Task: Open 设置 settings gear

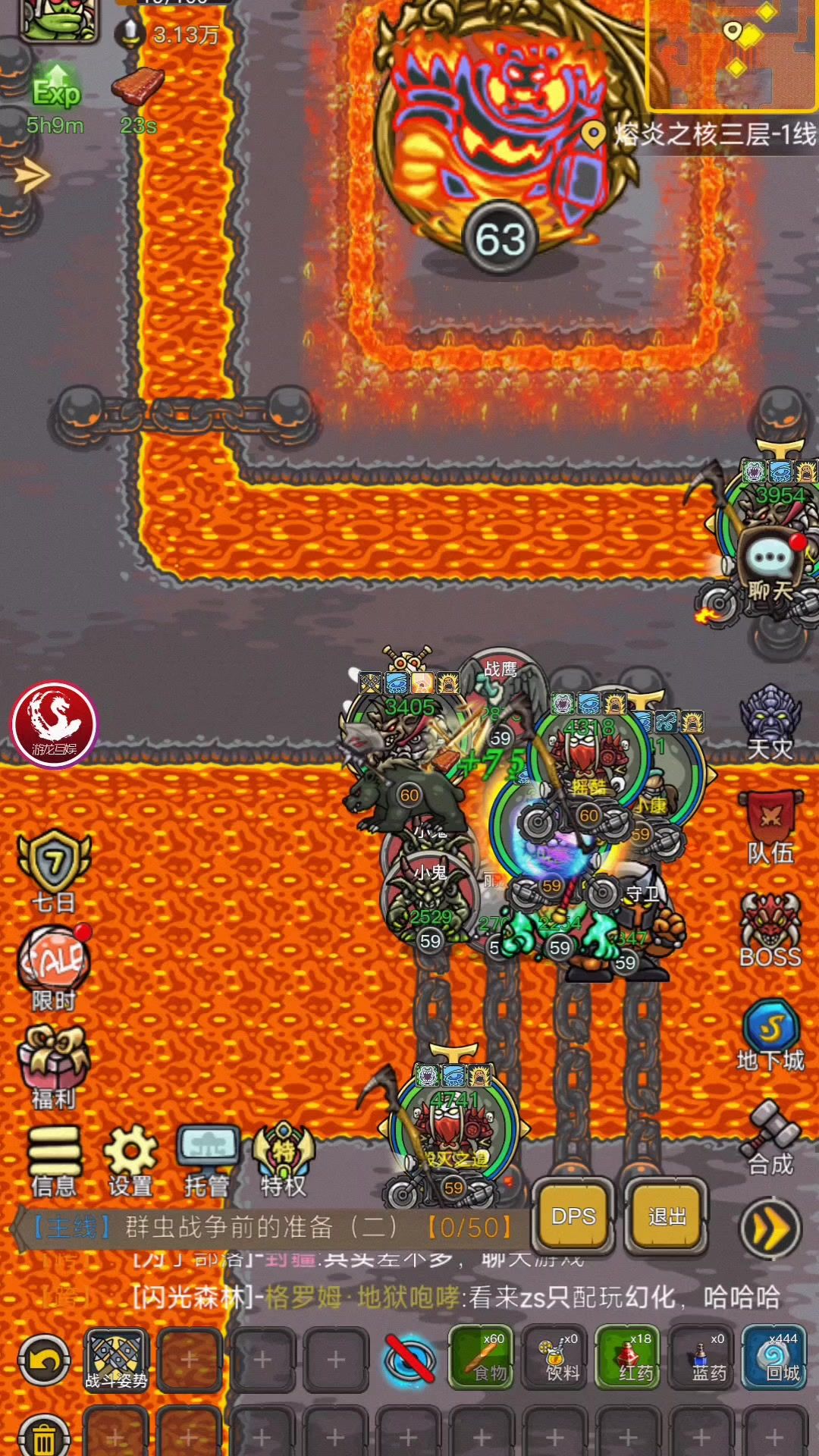Action: (130, 1162)
